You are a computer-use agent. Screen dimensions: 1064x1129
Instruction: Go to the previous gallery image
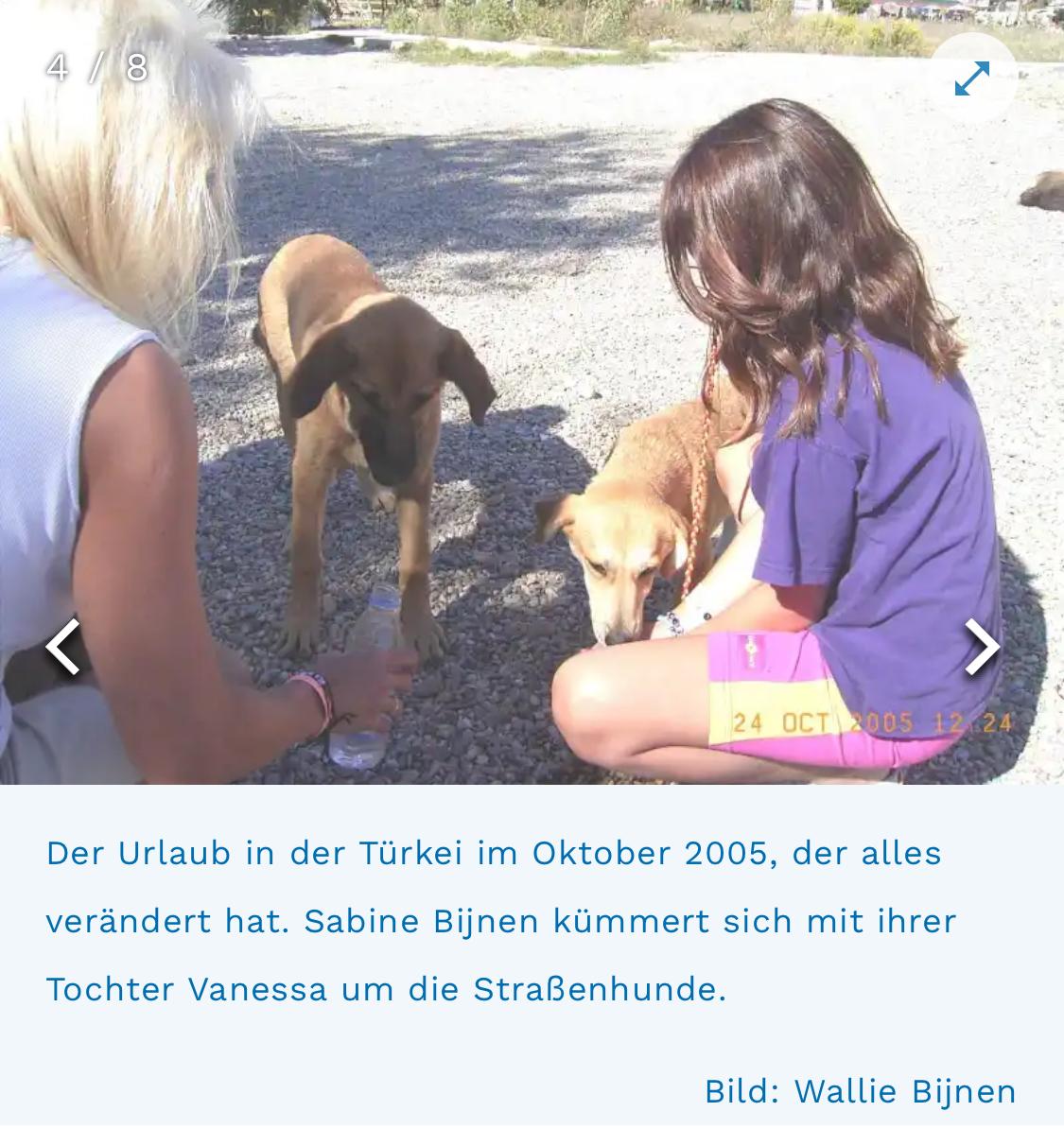63,647
